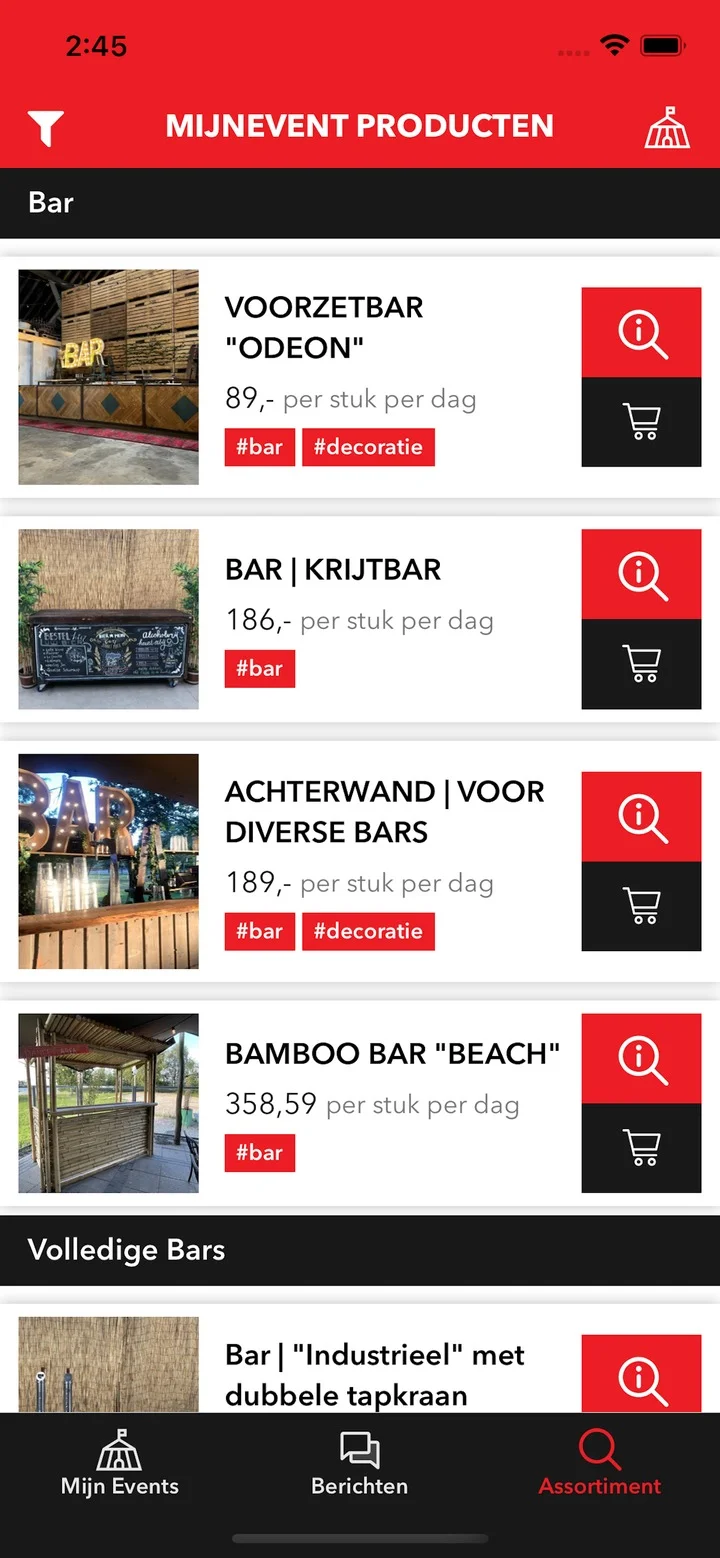The image size is (720, 1558).
Task: Add BAR | KRIJTBAR to cart
Action: (641, 664)
